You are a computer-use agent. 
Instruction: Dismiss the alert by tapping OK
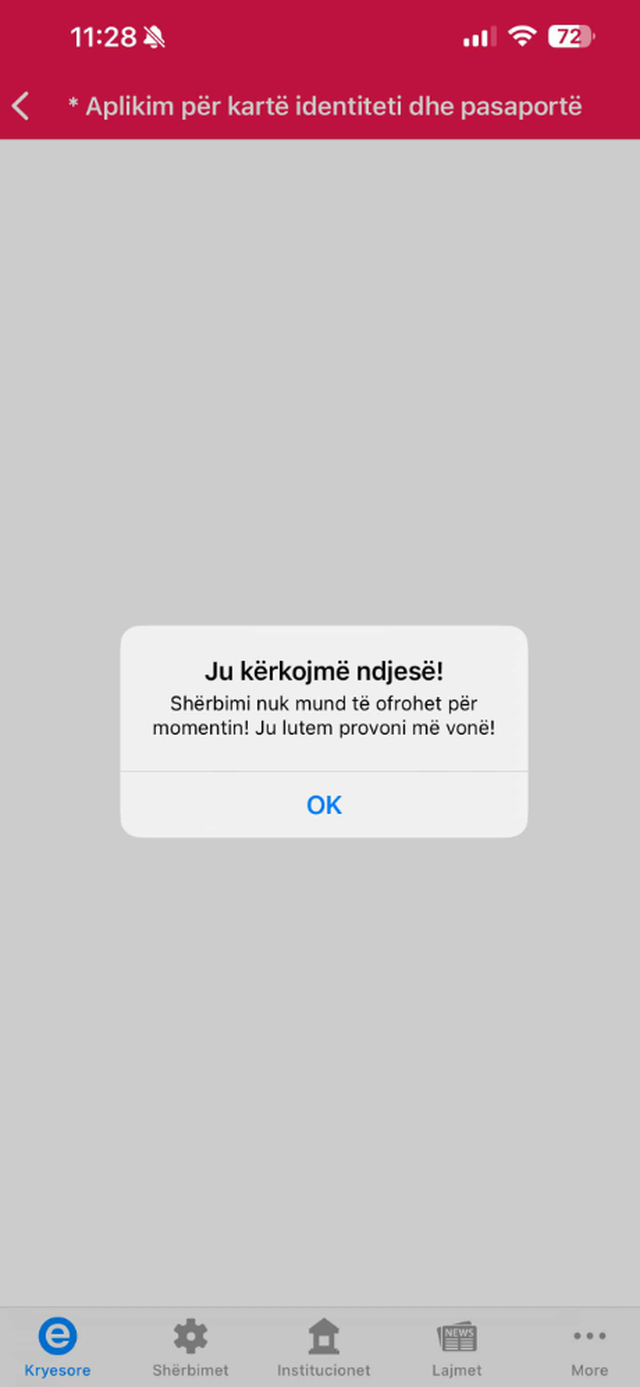pos(324,805)
